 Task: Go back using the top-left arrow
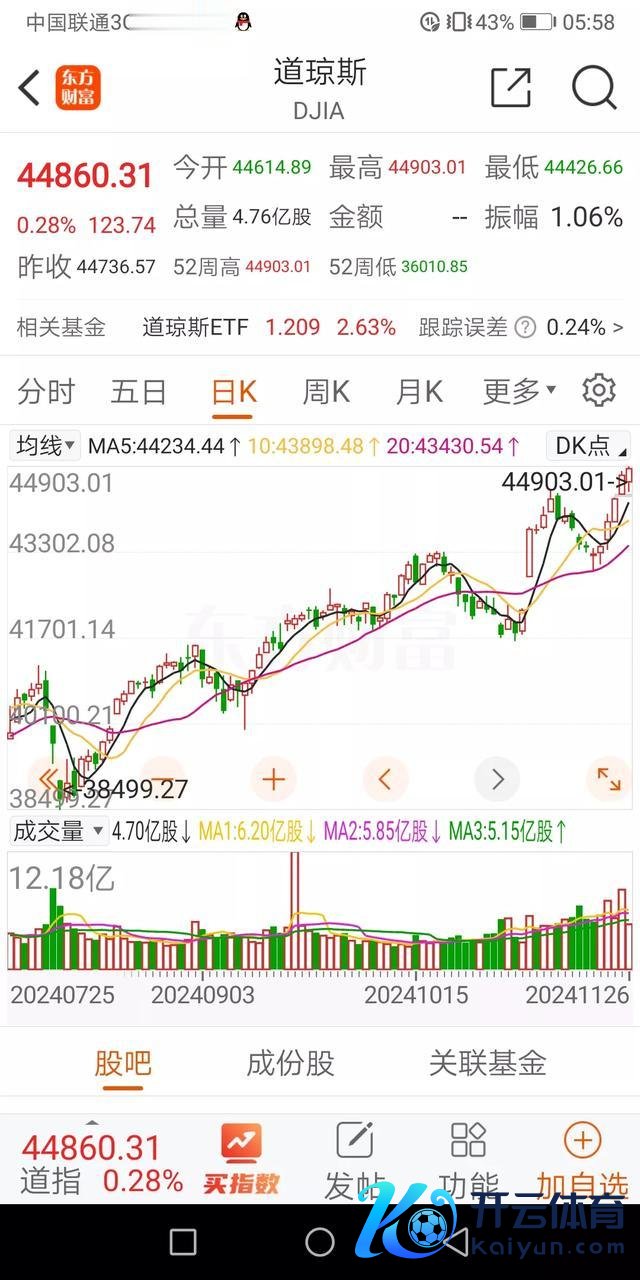click(29, 88)
